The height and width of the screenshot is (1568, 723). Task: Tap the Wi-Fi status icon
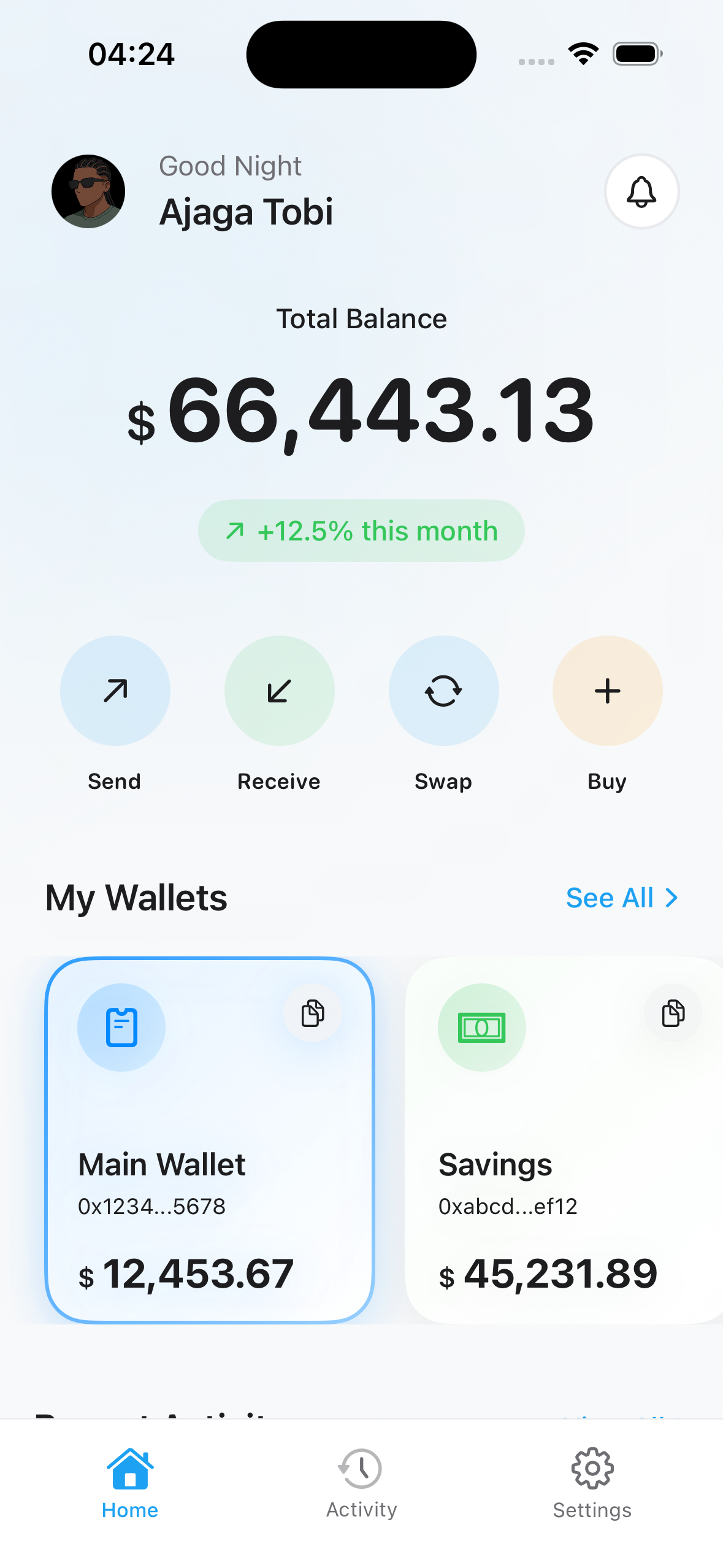(x=581, y=53)
